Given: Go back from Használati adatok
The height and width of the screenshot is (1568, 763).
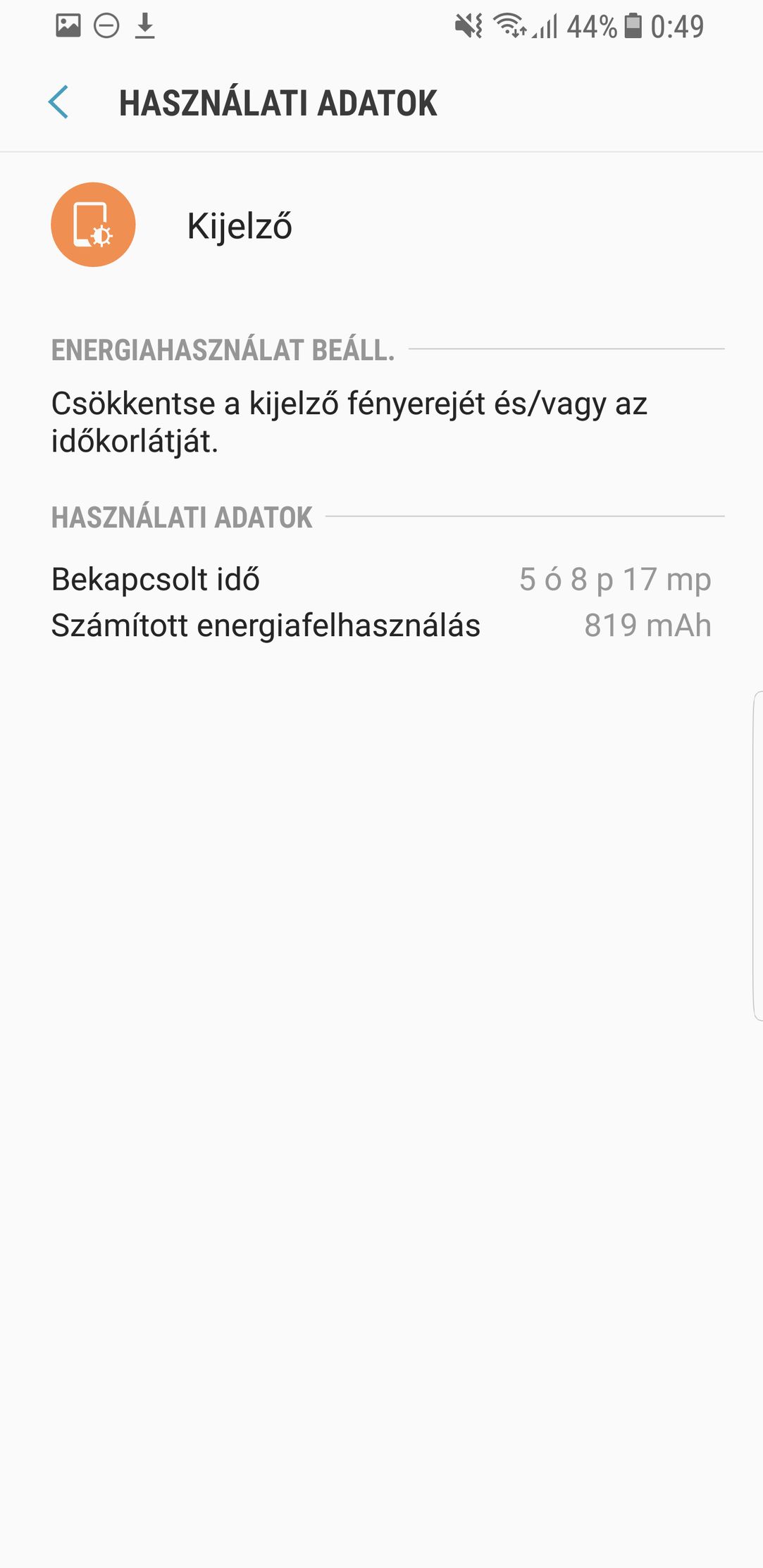Looking at the screenshot, I should point(58,102).
